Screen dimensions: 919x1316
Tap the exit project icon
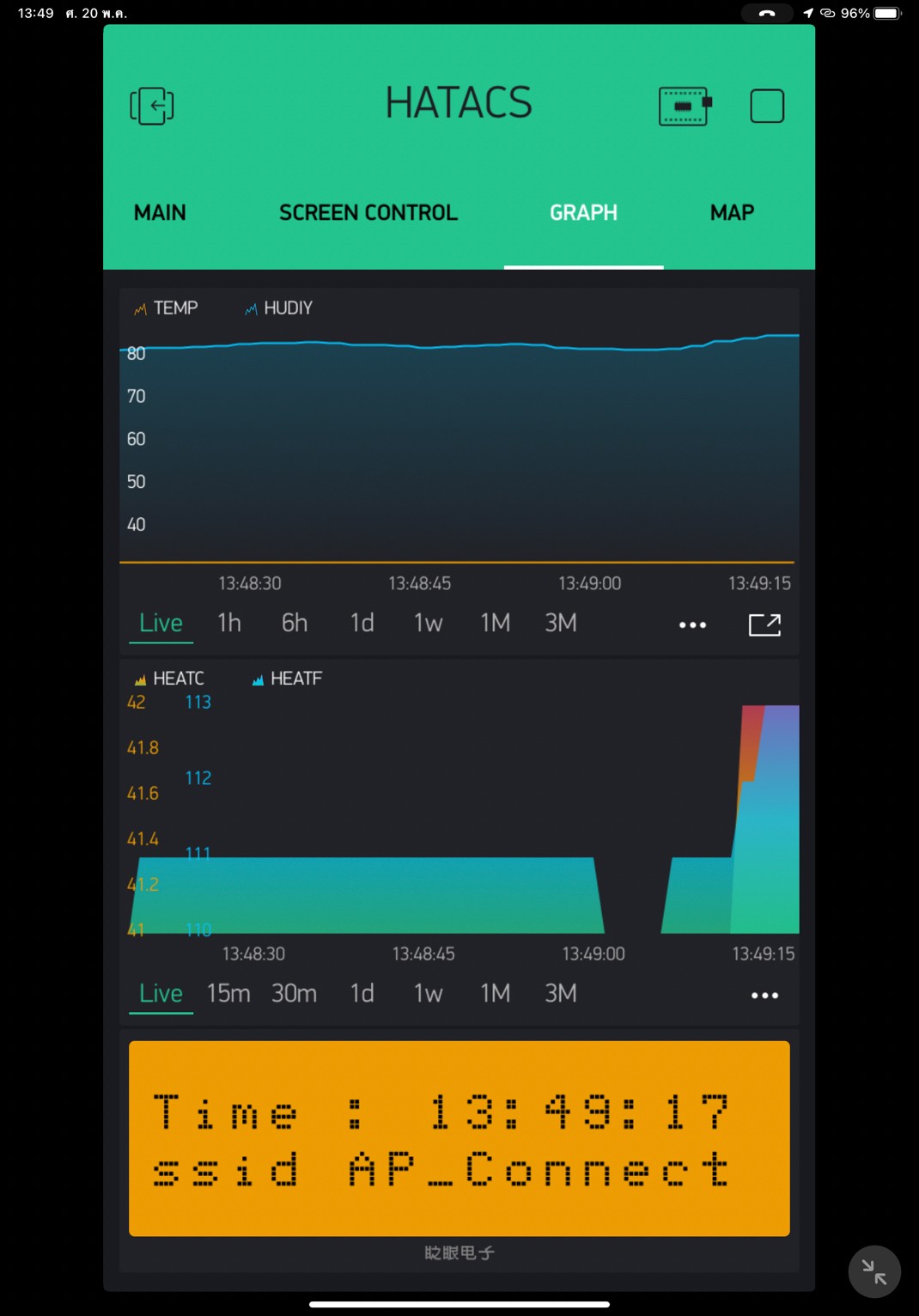pyautogui.click(x=152, y=107)
